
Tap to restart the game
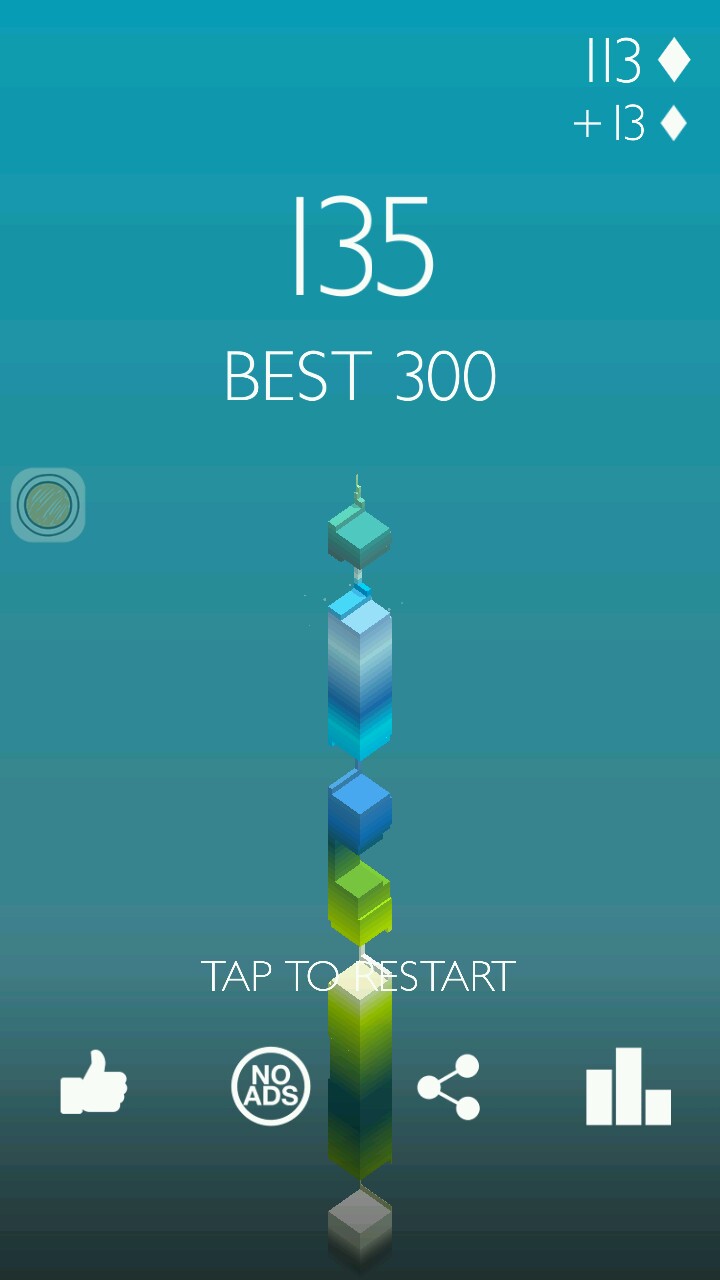[358, 976]
